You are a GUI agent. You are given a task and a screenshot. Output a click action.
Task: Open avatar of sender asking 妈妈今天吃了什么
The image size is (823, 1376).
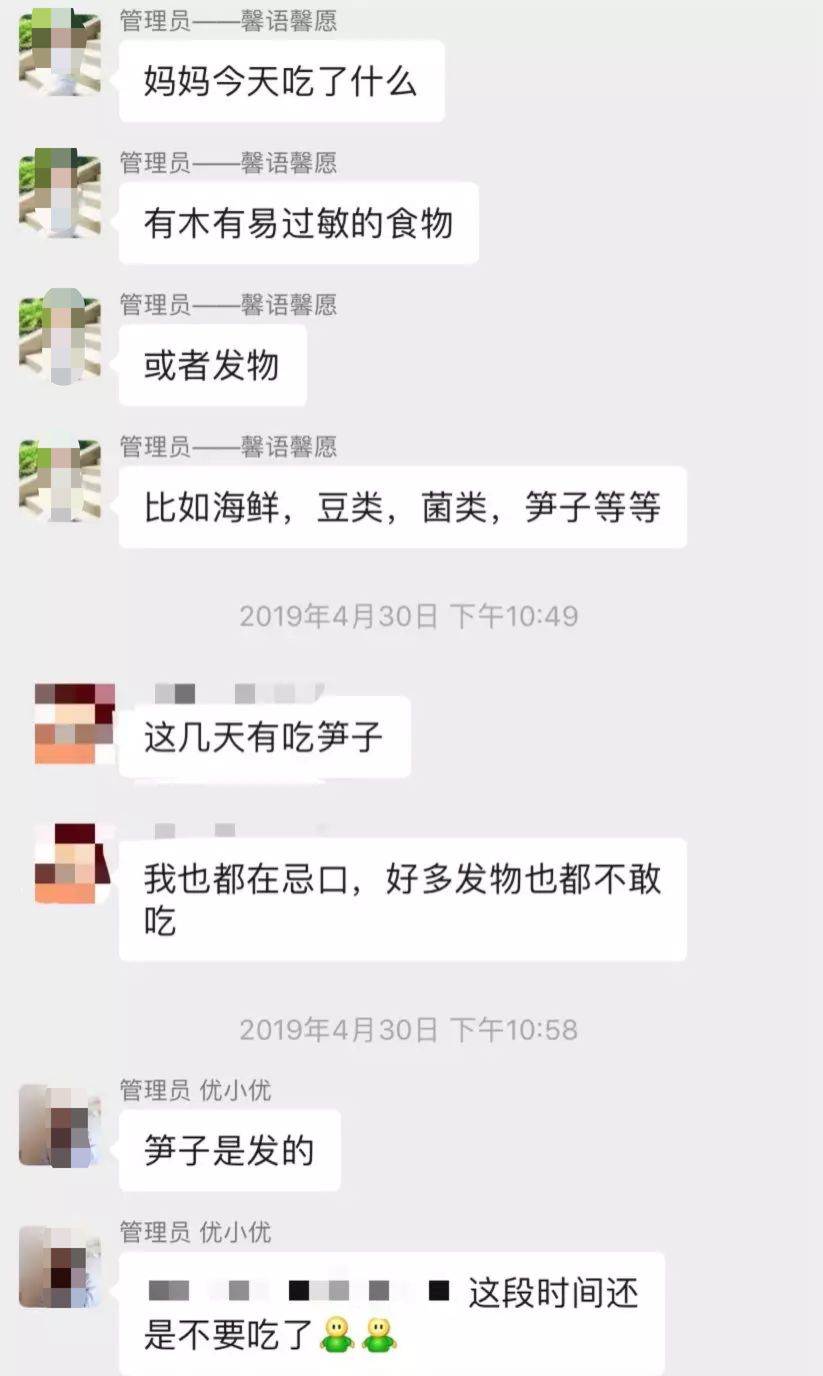pyautogui.click(x=60, y=53)
